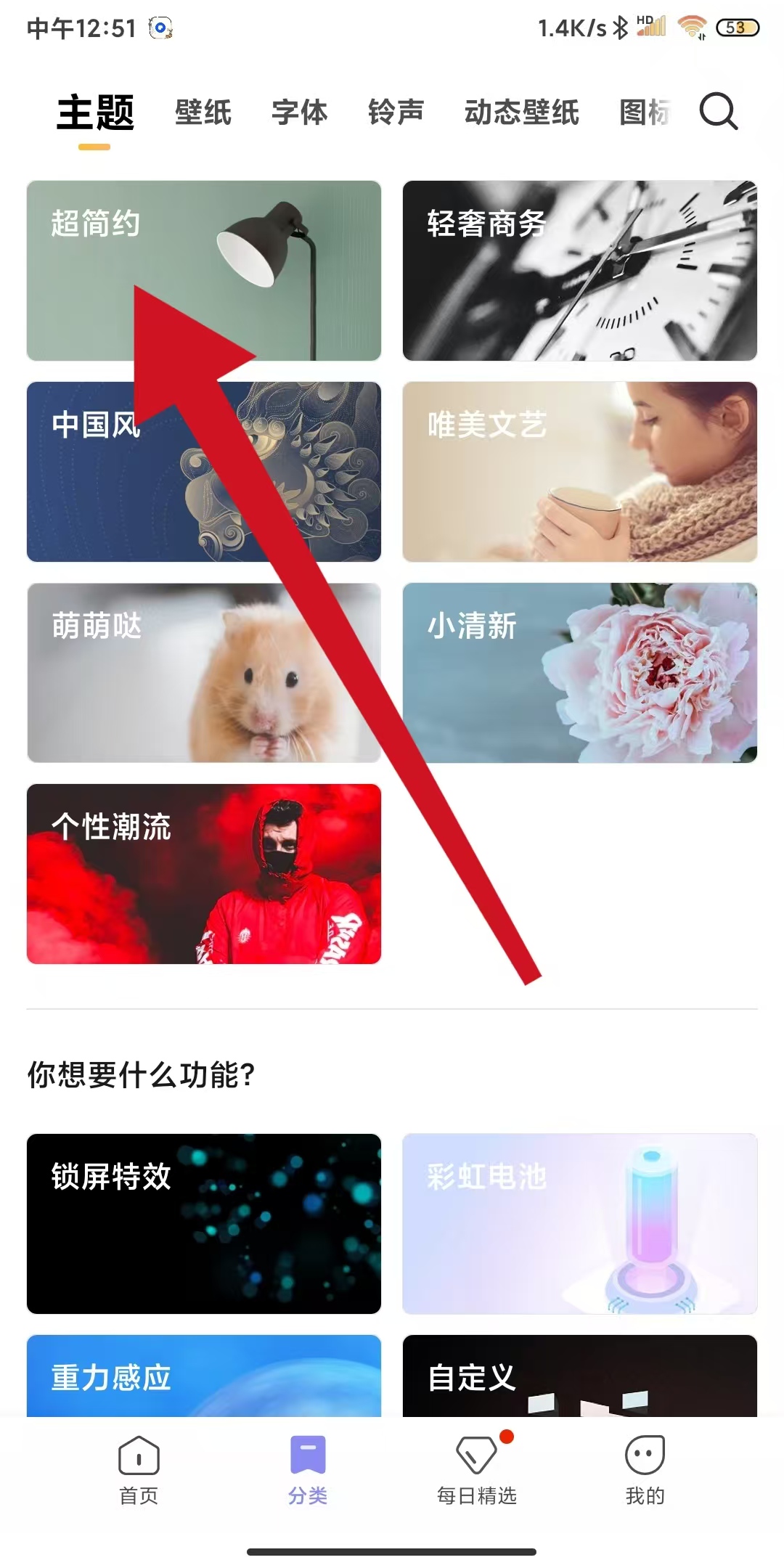784x1568 pixels.
Task: Open the 萌萌哒 theme category
Action: point(203,672)
